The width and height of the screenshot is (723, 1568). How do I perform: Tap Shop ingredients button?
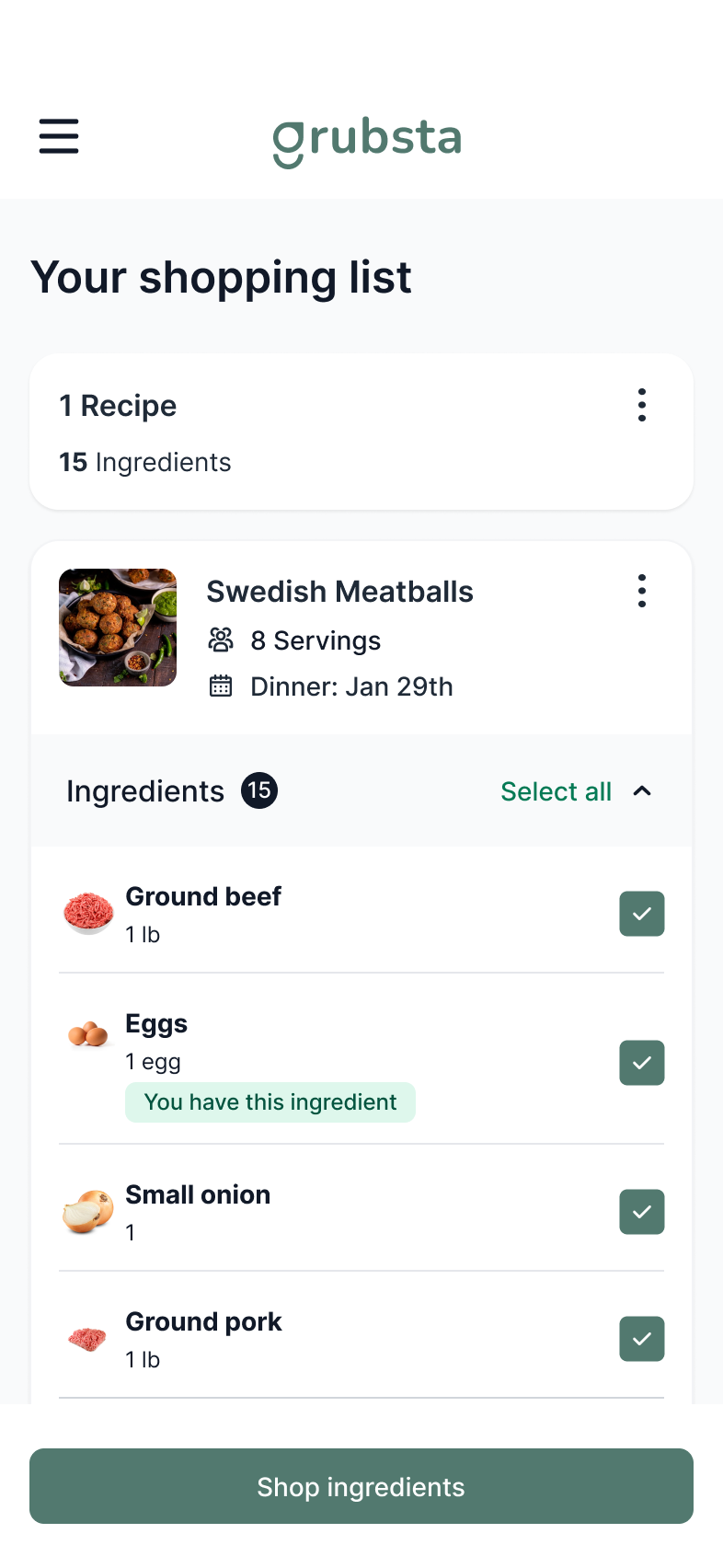361,1486
